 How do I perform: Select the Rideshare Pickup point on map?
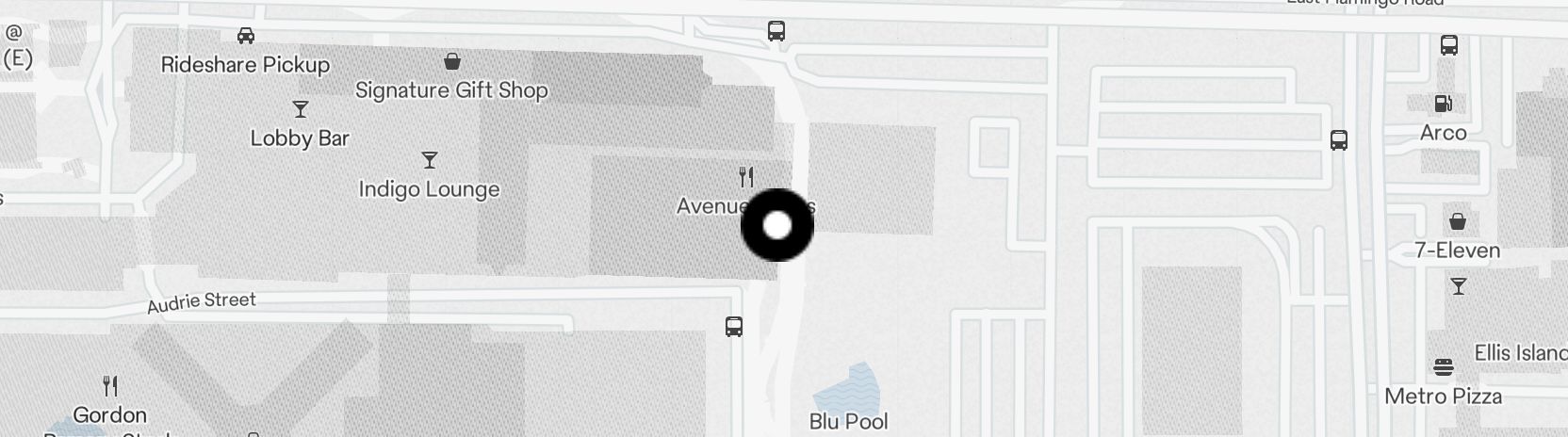click(x=246, y=37)
